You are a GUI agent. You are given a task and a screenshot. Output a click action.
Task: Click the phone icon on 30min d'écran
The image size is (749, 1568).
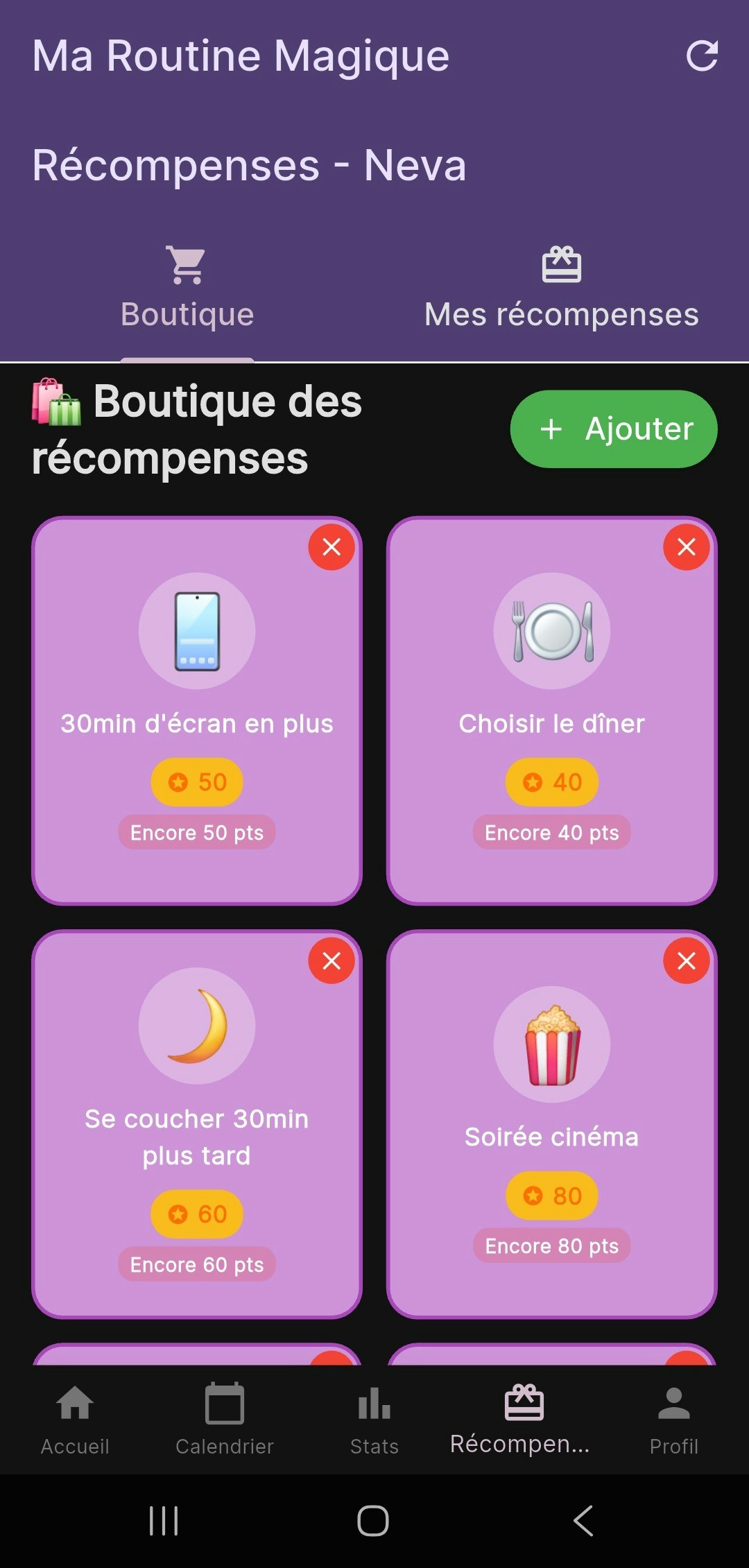click(196, 630)
